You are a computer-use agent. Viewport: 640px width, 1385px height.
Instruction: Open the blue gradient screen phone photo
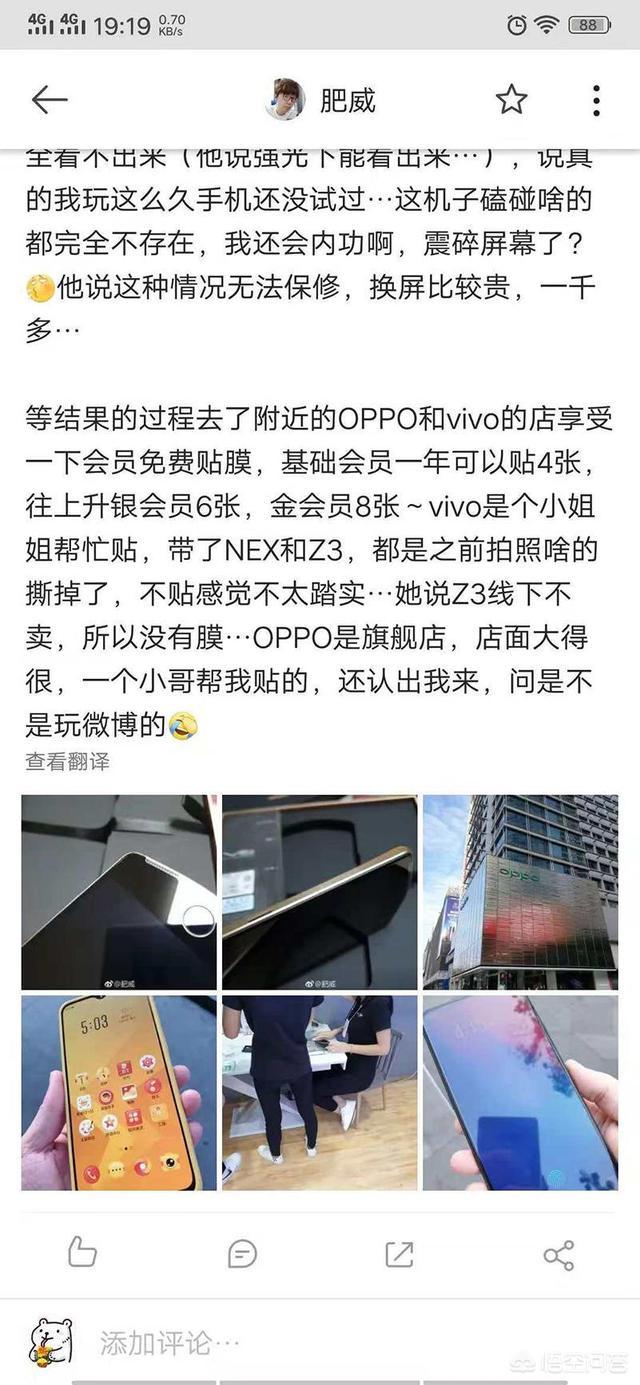tap(520, 1092)
